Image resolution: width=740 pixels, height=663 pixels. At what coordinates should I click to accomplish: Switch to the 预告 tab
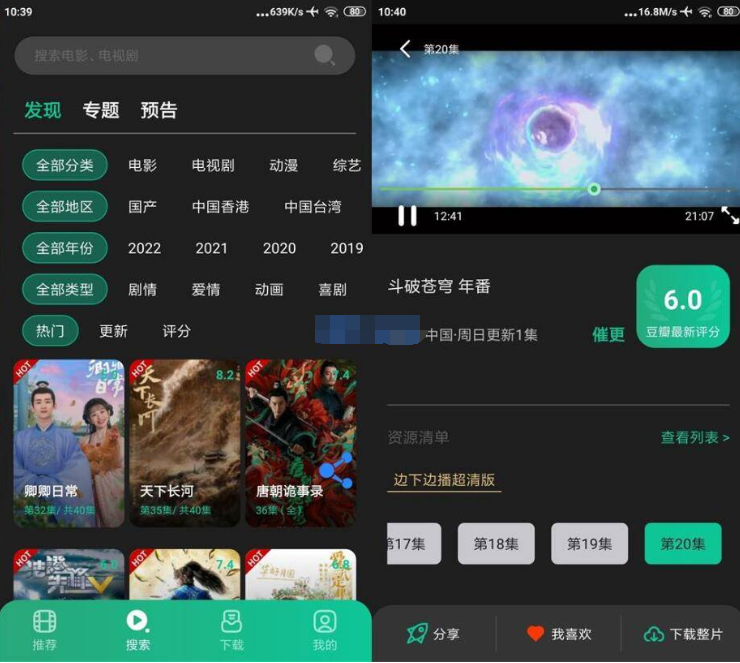tap(159, 110)
